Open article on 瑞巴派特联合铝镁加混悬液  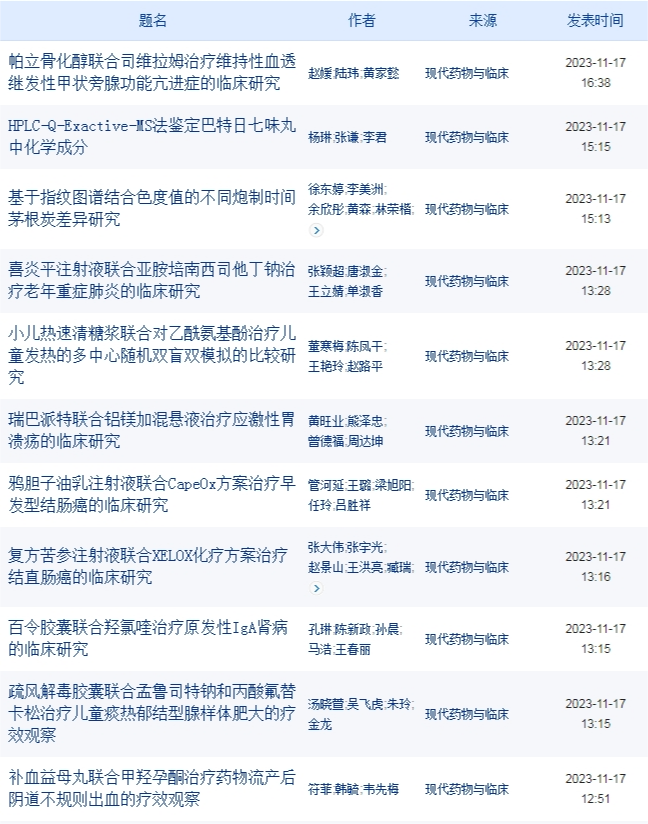pos(152,430)
